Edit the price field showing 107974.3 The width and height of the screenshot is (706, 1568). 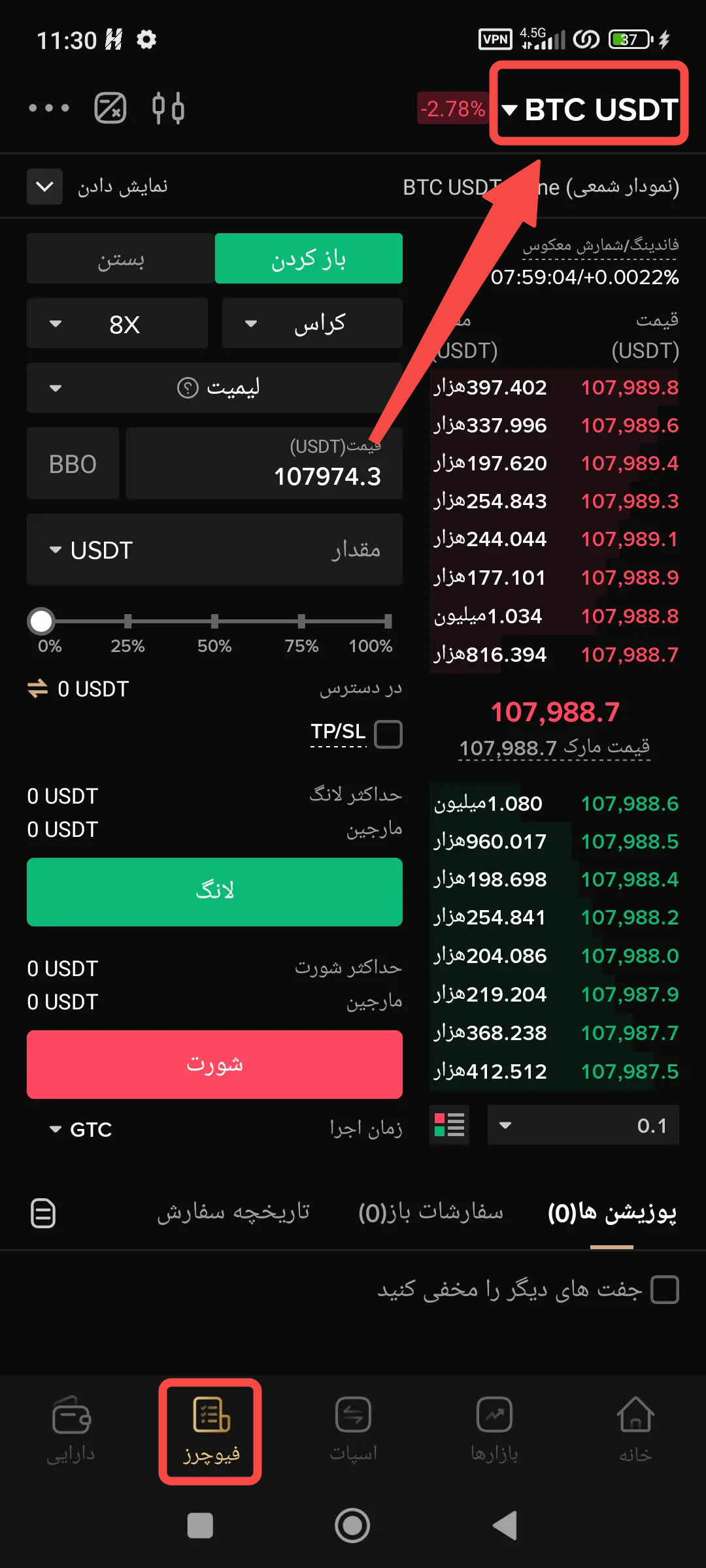pos(264,464)
